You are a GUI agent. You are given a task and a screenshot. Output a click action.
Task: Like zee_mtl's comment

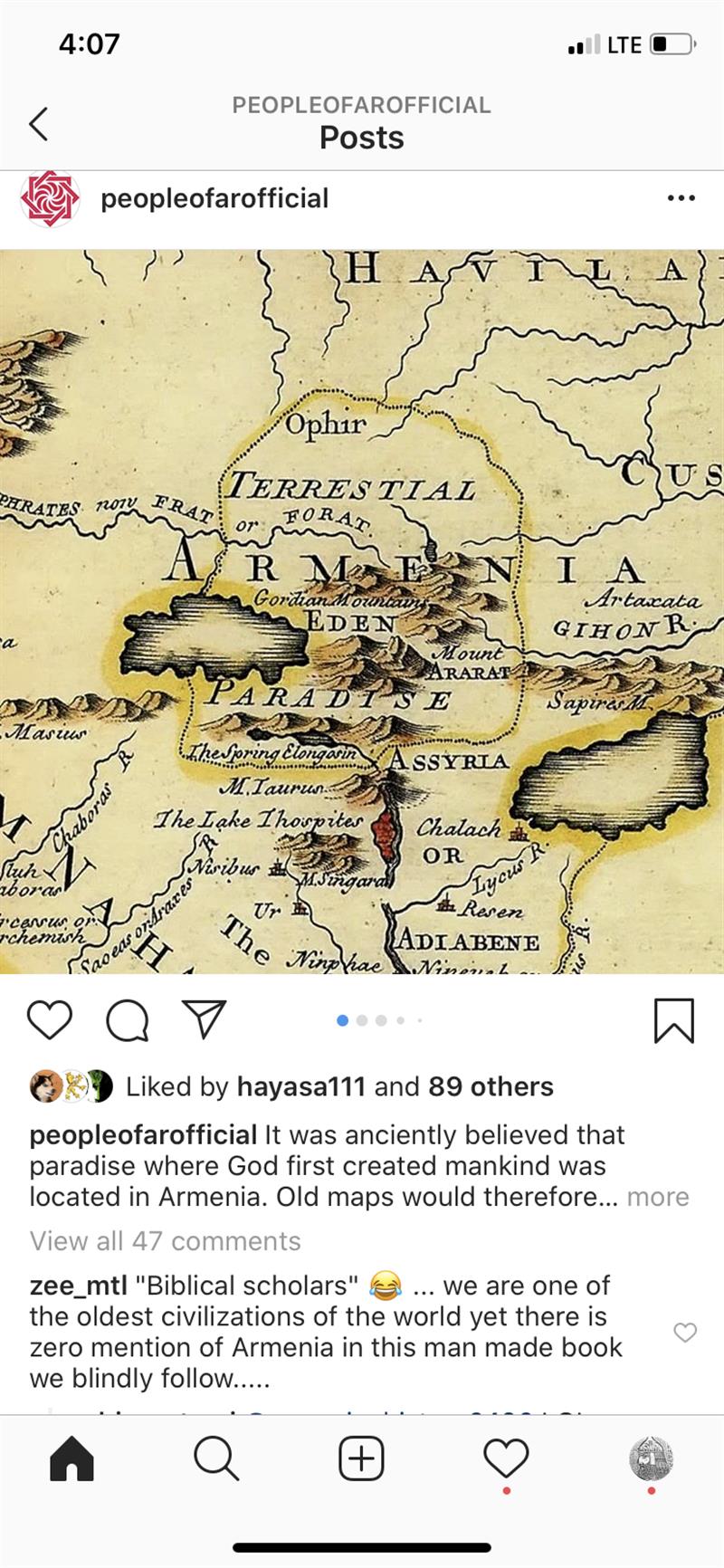(x=685, y=1332)
